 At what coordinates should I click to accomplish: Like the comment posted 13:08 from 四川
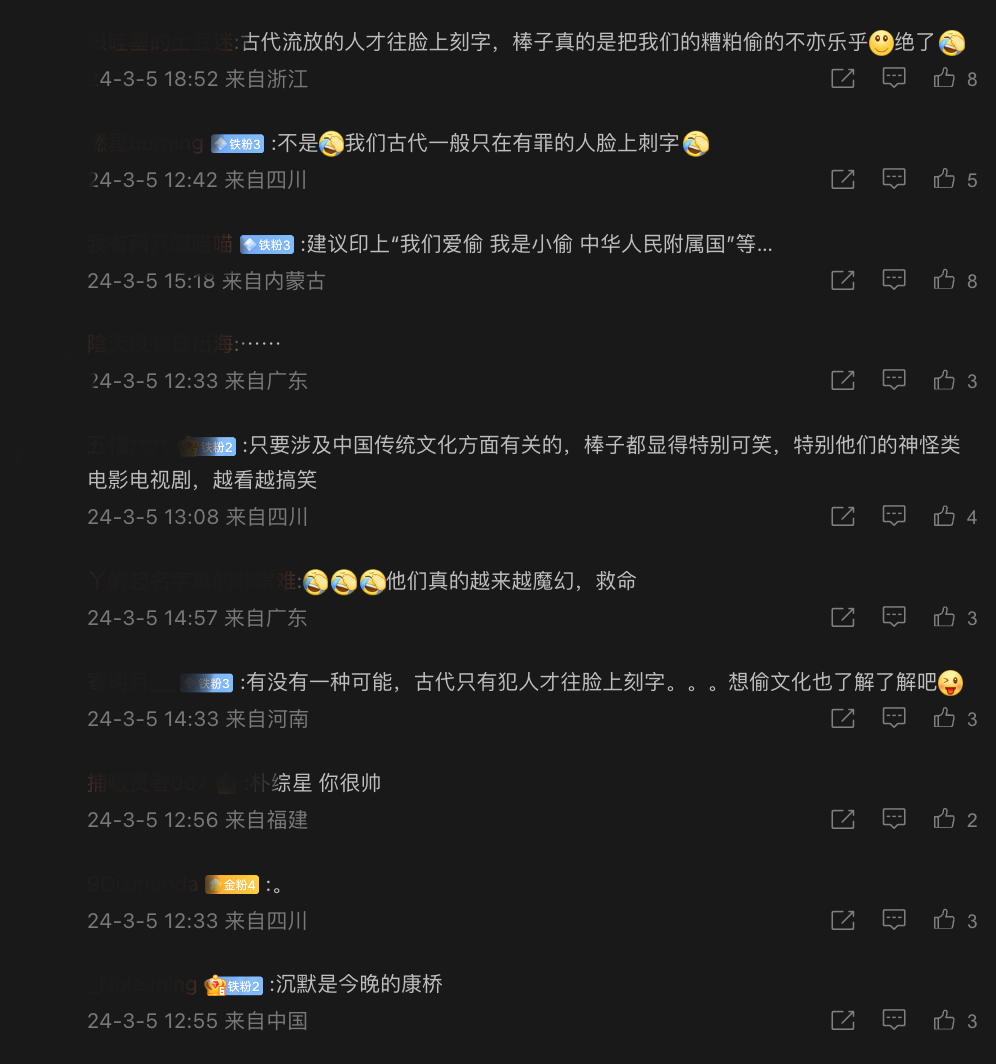point(944,516)
